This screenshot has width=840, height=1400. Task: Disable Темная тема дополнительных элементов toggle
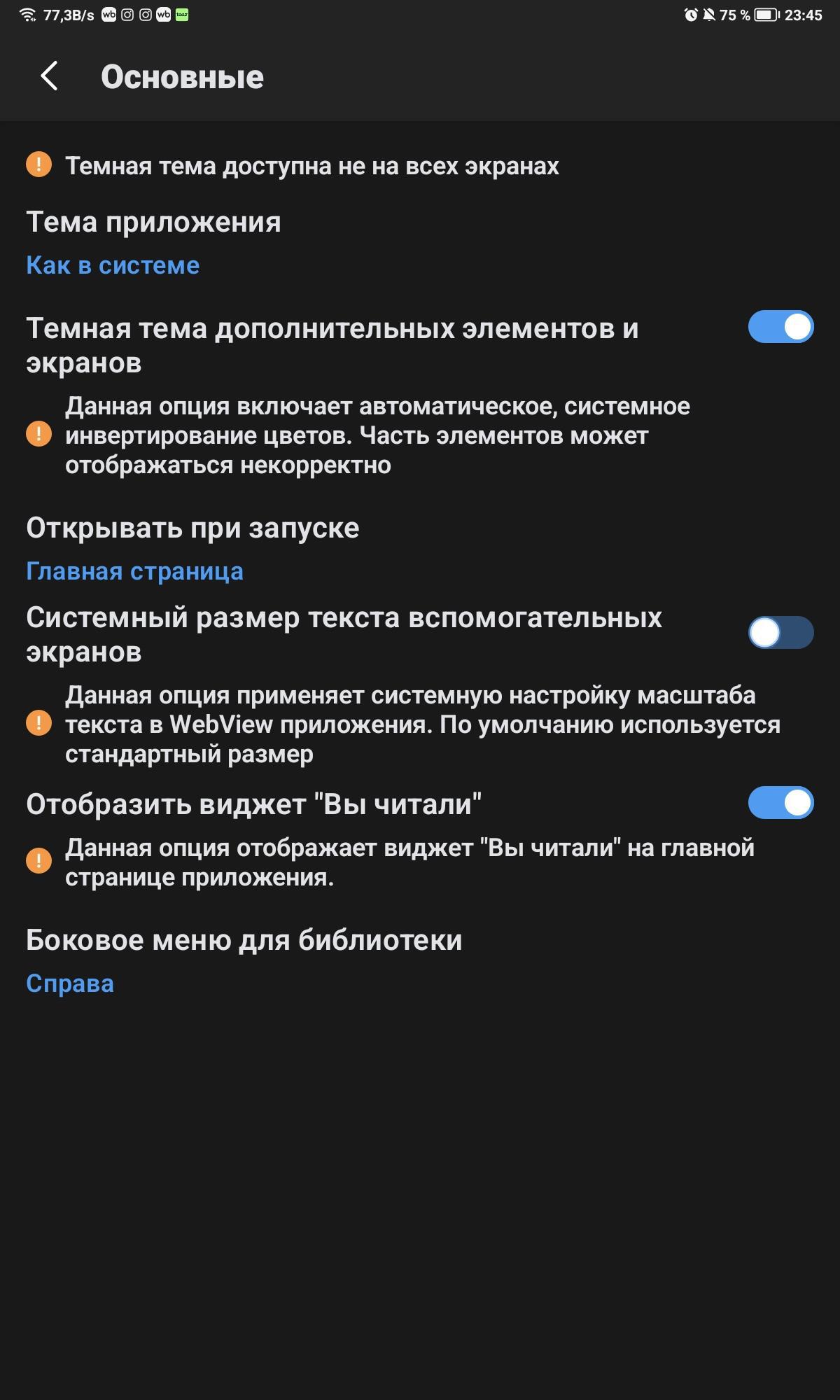tap(780, 327)
